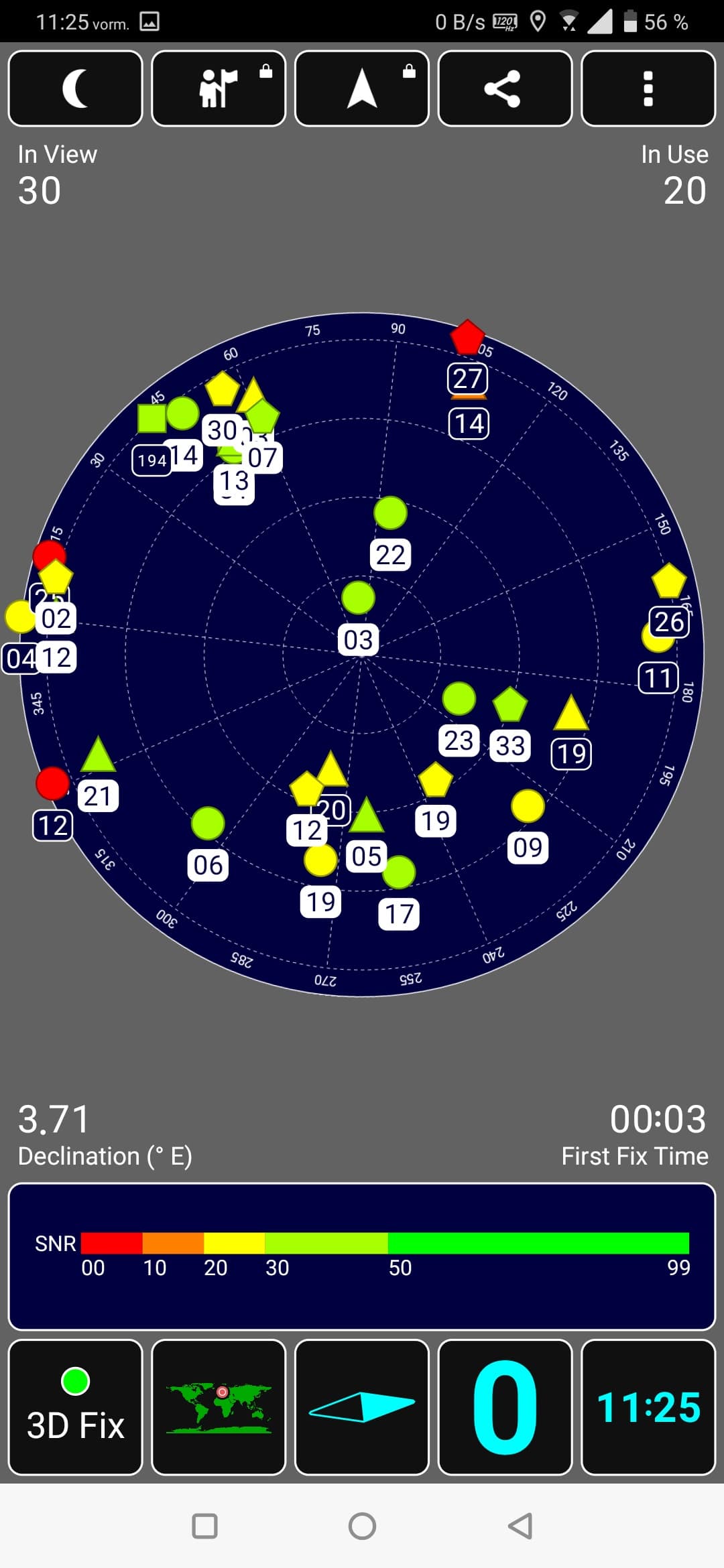Open the compass needle tile
Image resolution: width=724 pixels, height=1568 pixels.
coord(362,1407)
